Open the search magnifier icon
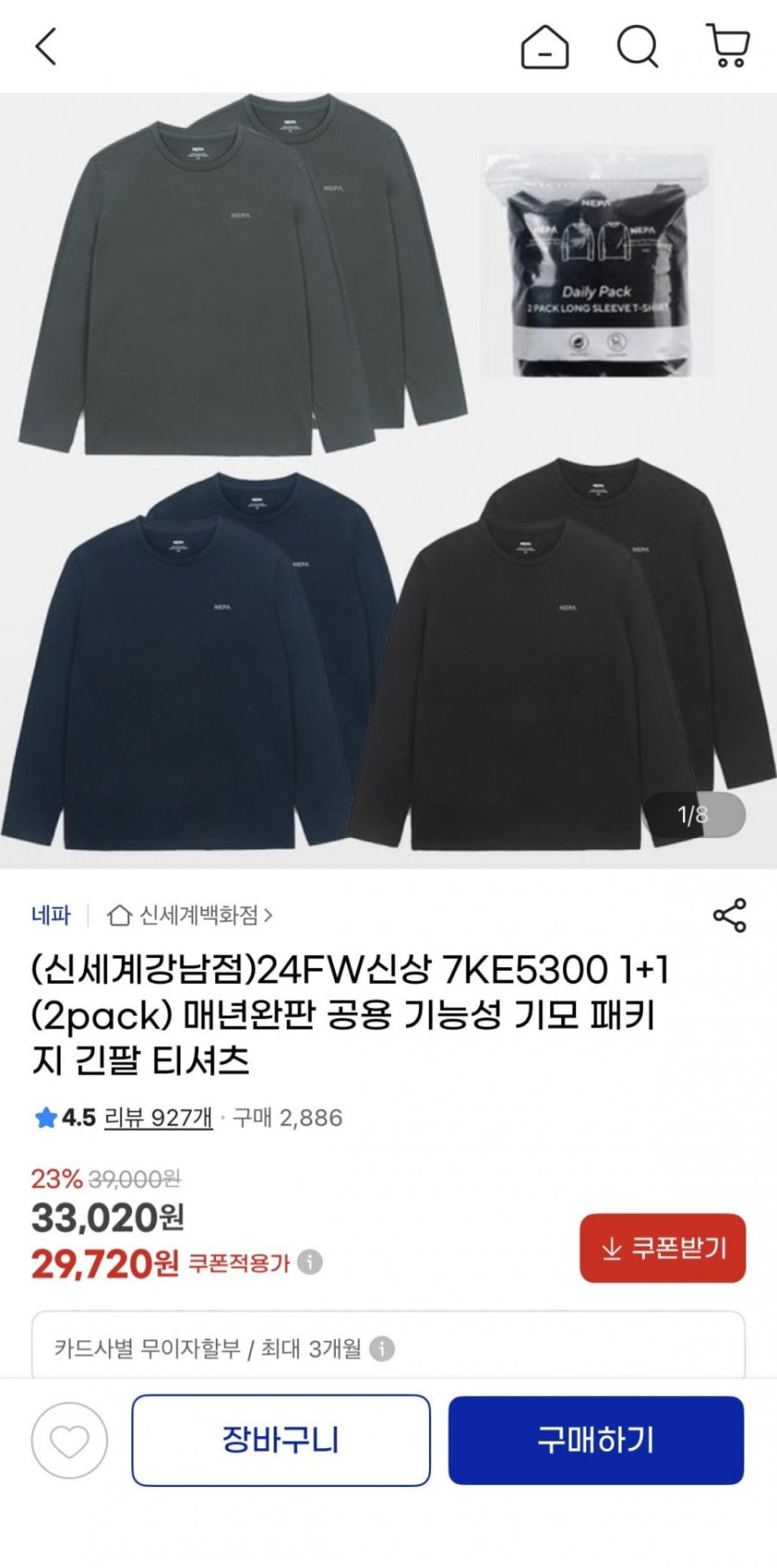 click(x=637, y=46)
